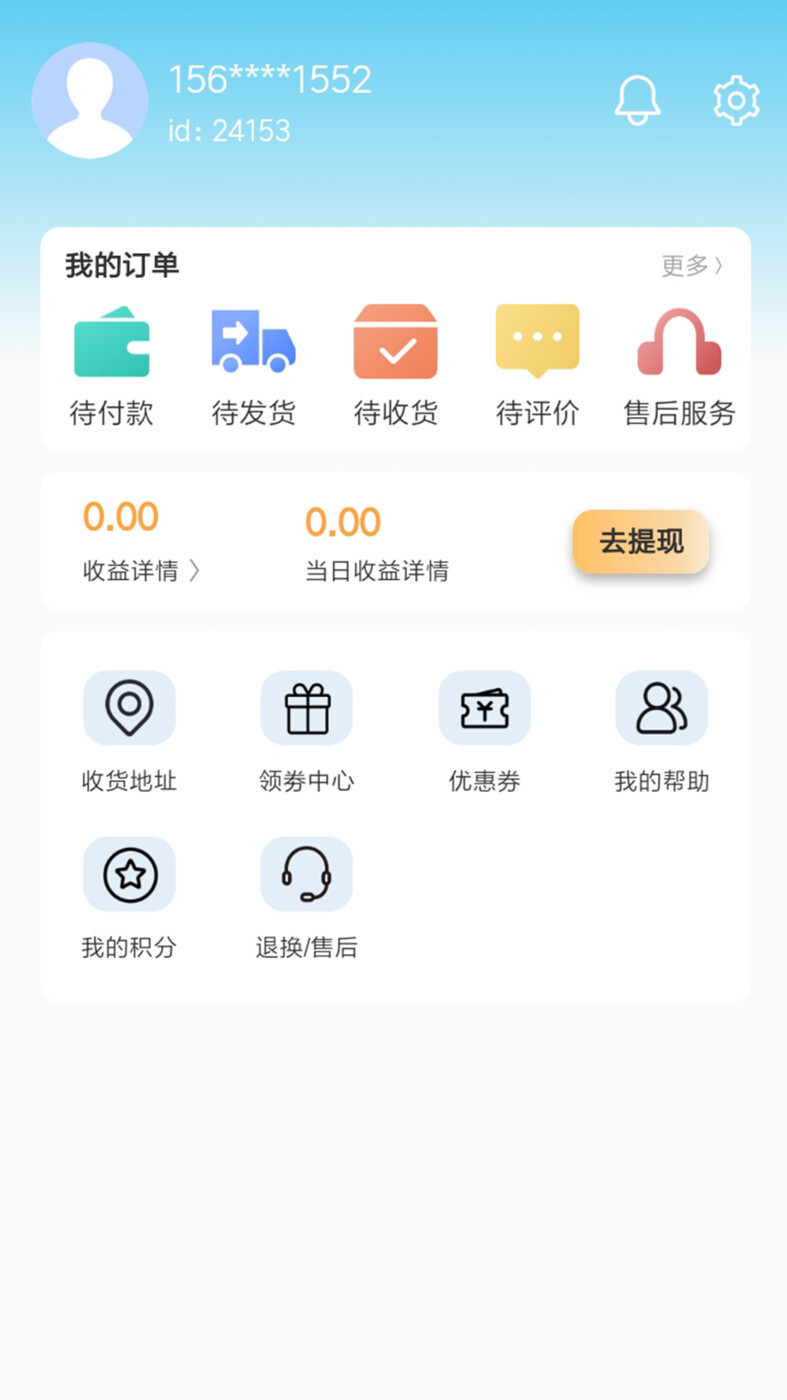
Task: Tap the user avatar image
Action: pyautogui.click(x=90, y=100)
